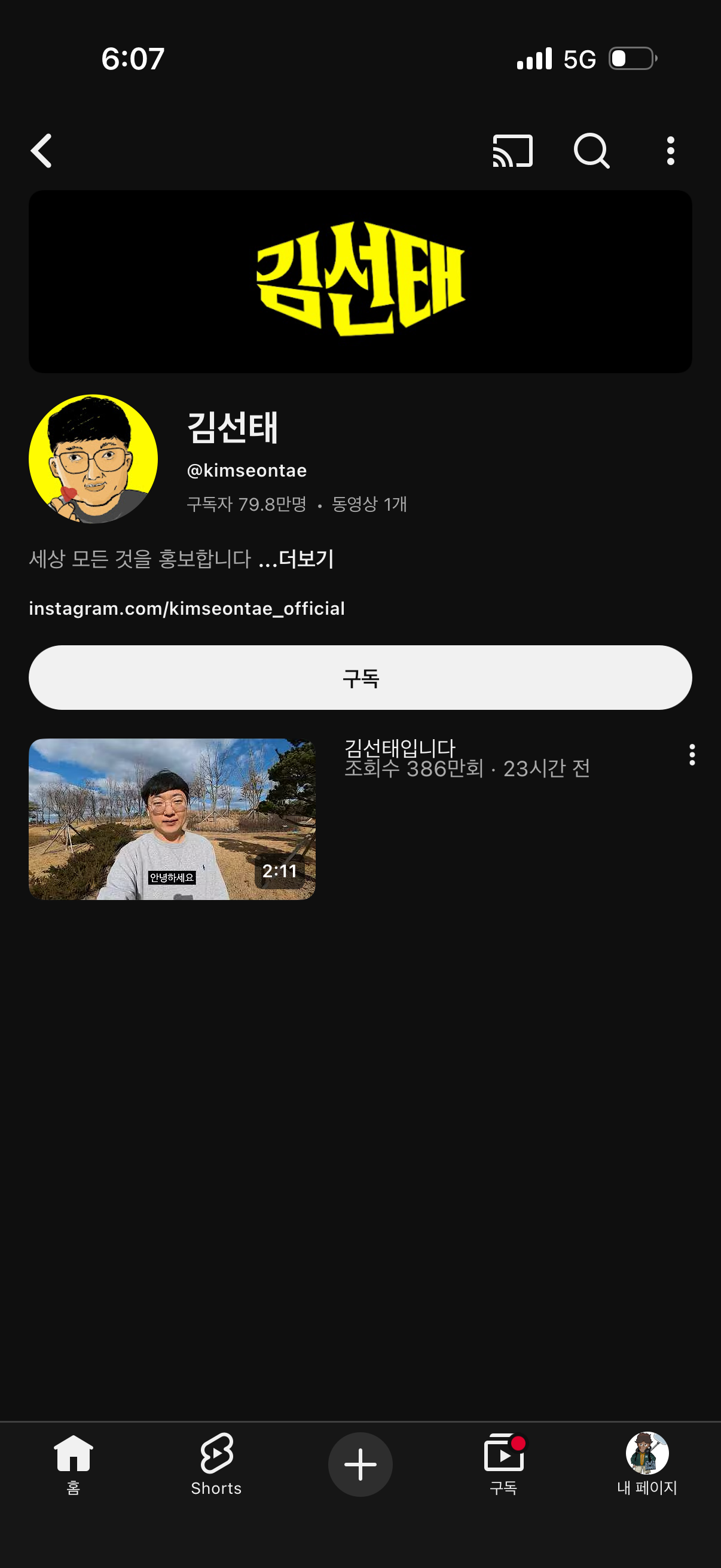
Task: Open channel search
Action: pyautogui.click(x=591, y=150)
